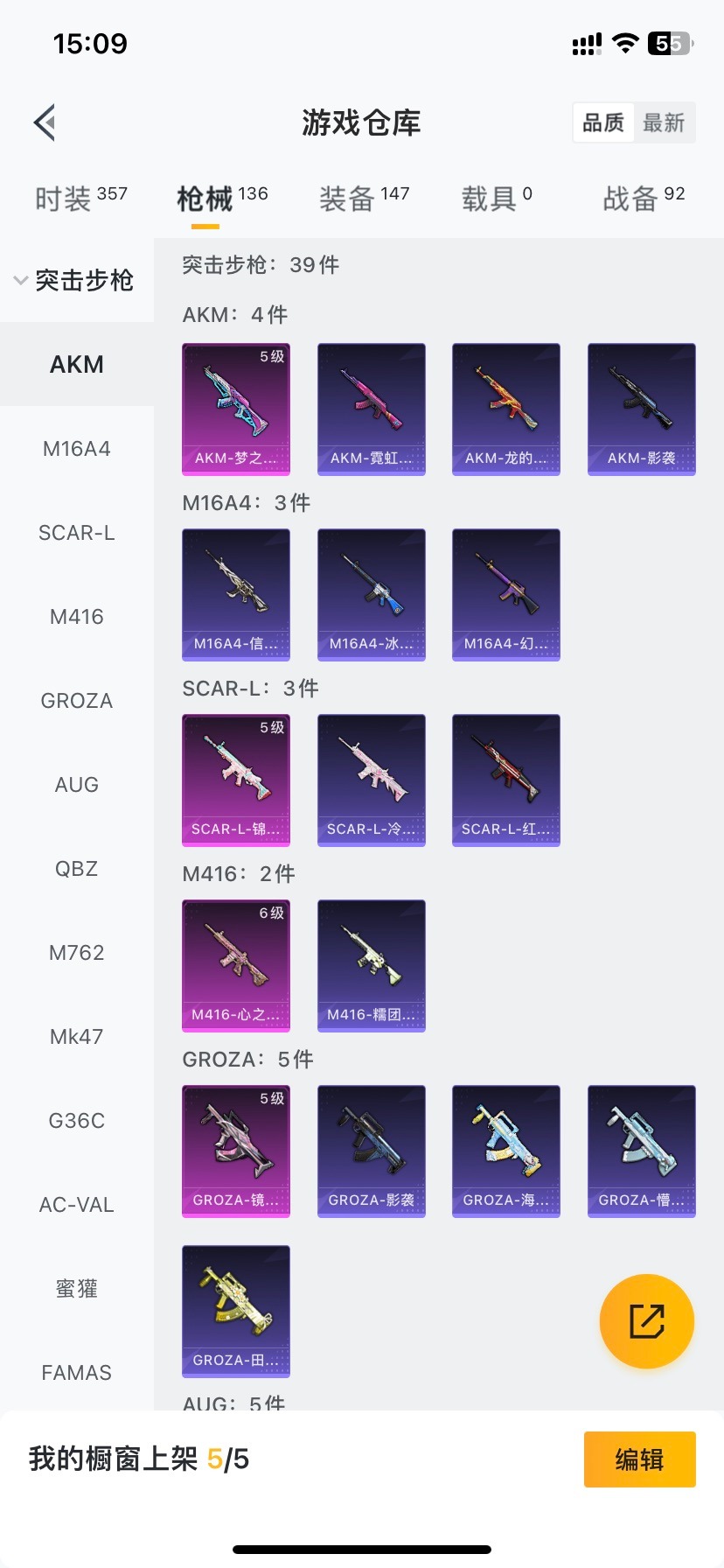Open the SCAR-L-锦 level 5 skin

coord(236,780)
